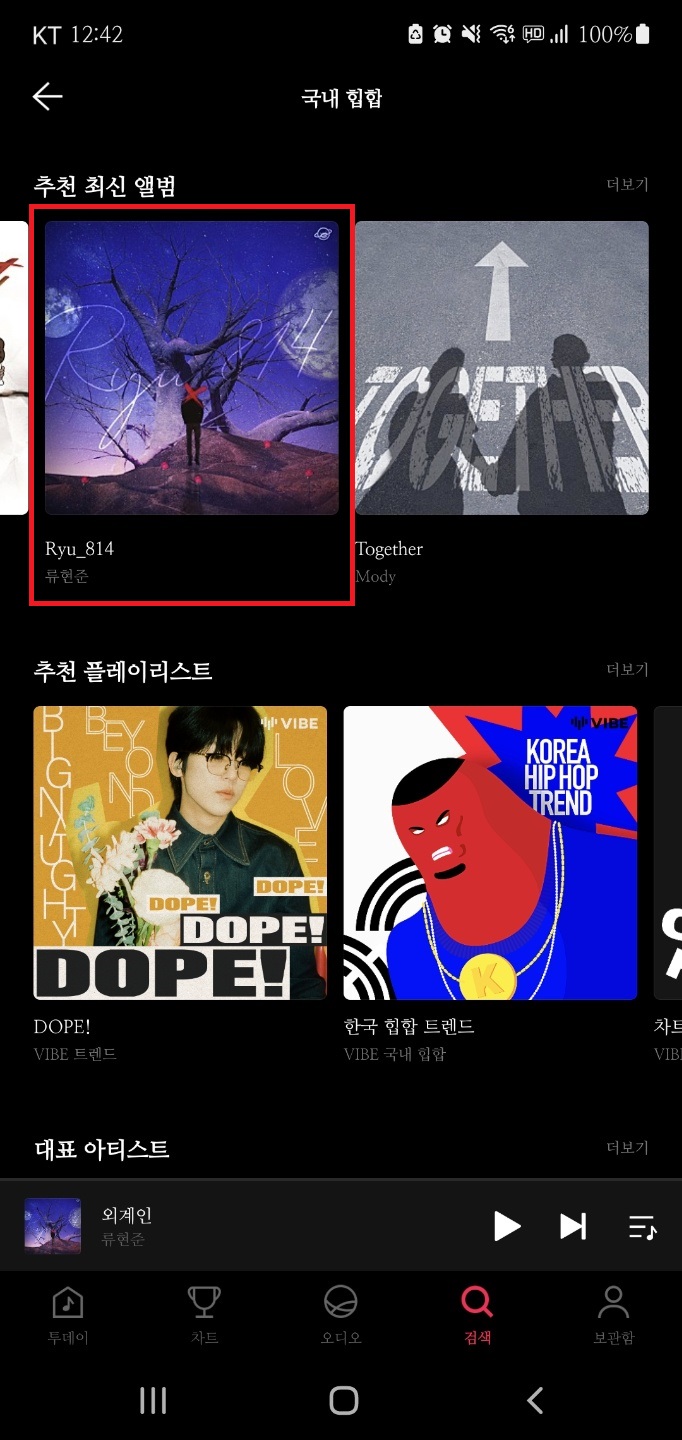
Task: Open the Ryu_814 album by 류현준
Action: tap(191, 368)
